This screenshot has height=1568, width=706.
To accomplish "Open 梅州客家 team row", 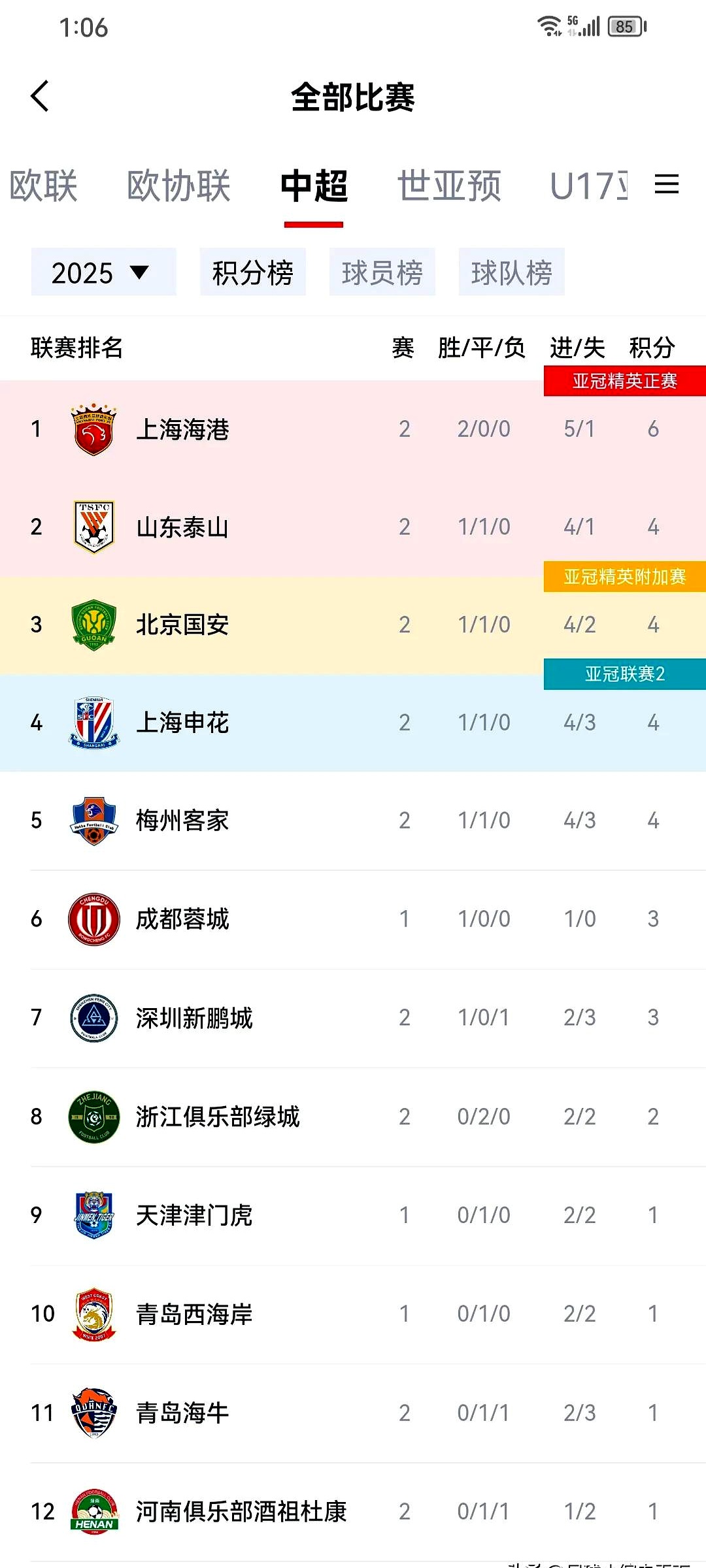I will click(183, 821).
